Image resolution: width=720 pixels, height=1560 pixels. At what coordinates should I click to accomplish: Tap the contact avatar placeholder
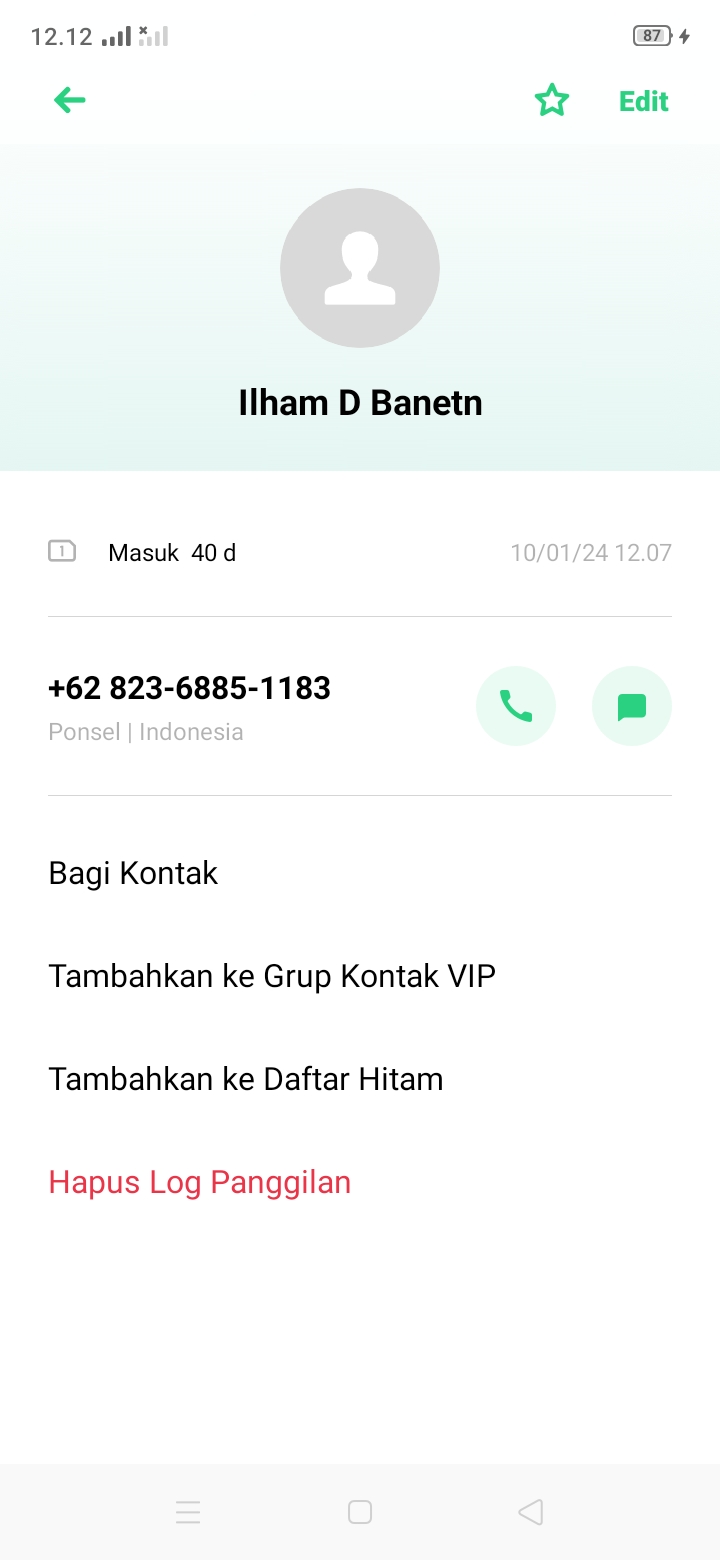tap(360, 268)
